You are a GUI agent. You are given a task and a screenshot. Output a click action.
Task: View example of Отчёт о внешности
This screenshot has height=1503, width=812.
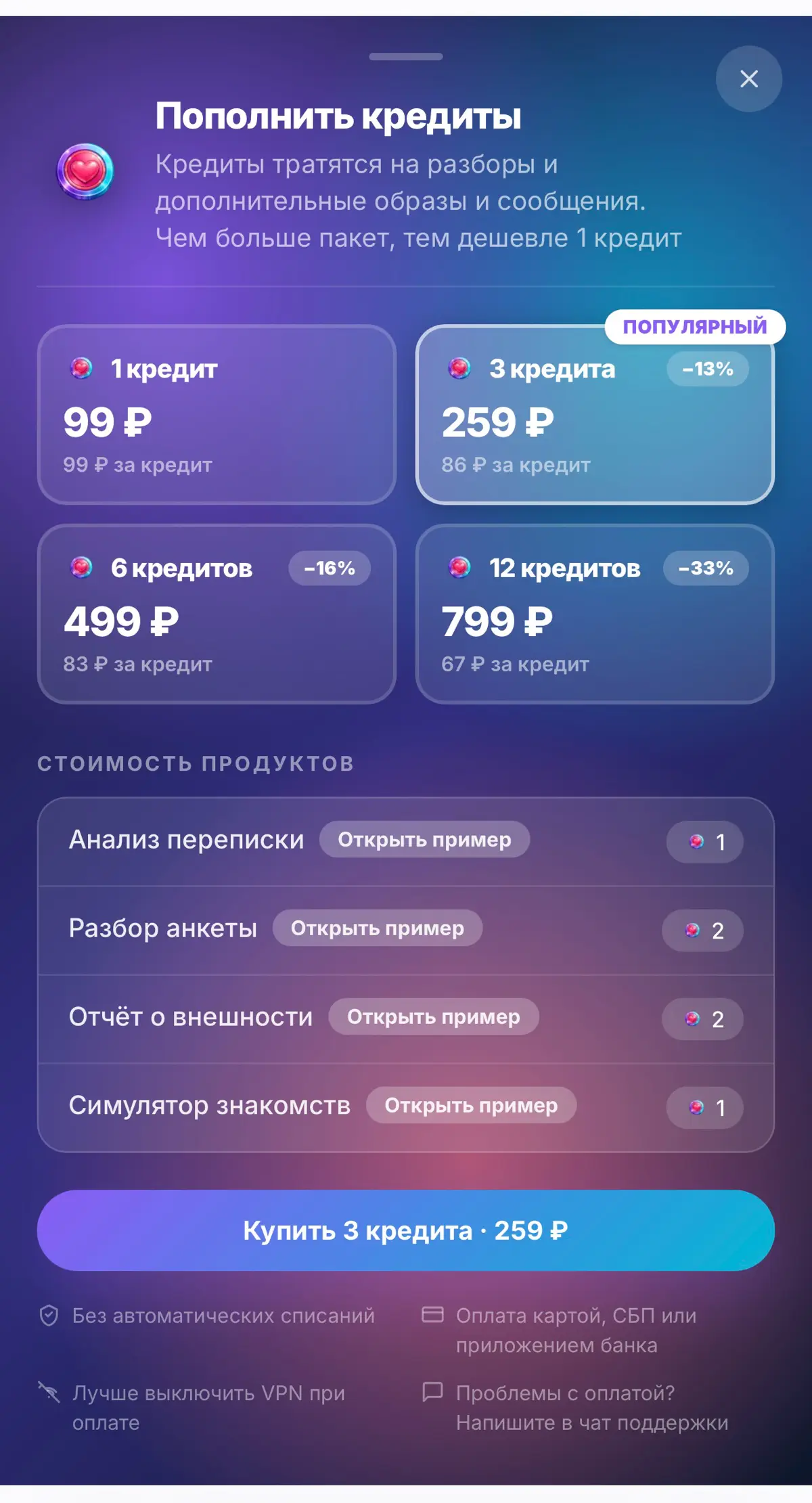click(x=434, y=1017)
